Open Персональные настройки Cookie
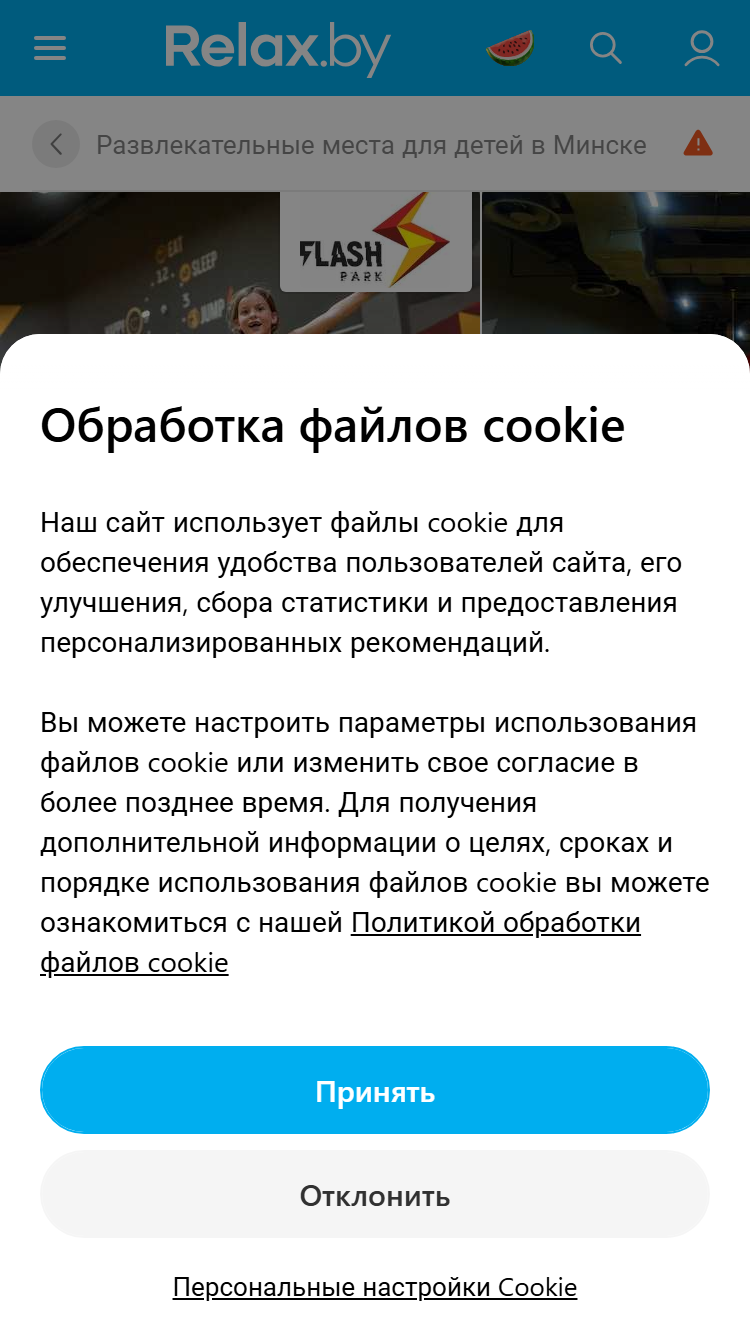Viewport: 750px width, 1334px height. coord(375,1286)
